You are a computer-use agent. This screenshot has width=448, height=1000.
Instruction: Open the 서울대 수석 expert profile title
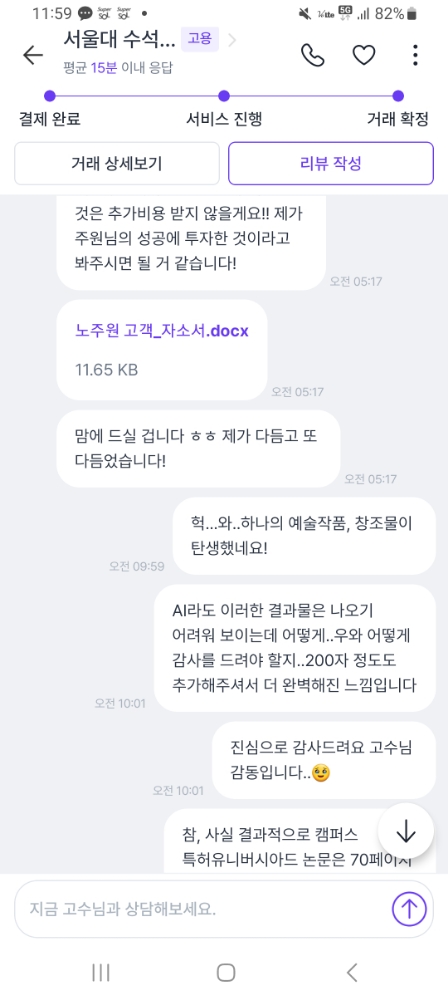pos(119,40)
